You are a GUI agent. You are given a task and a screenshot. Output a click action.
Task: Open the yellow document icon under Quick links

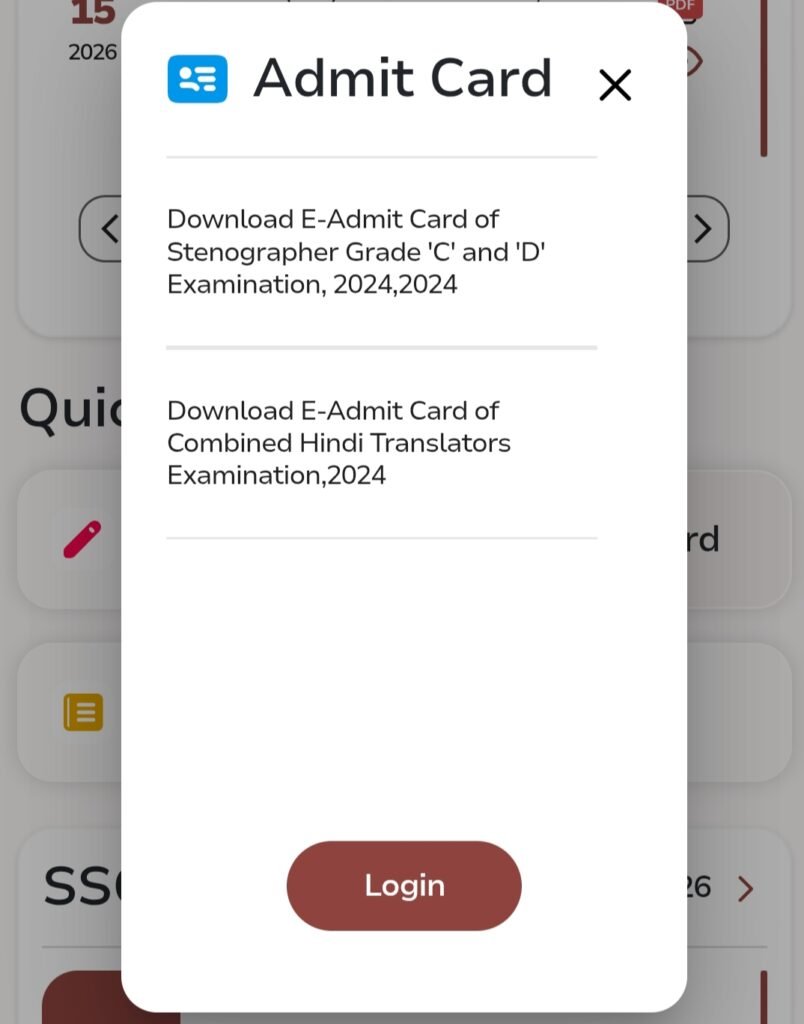point(82,711)
